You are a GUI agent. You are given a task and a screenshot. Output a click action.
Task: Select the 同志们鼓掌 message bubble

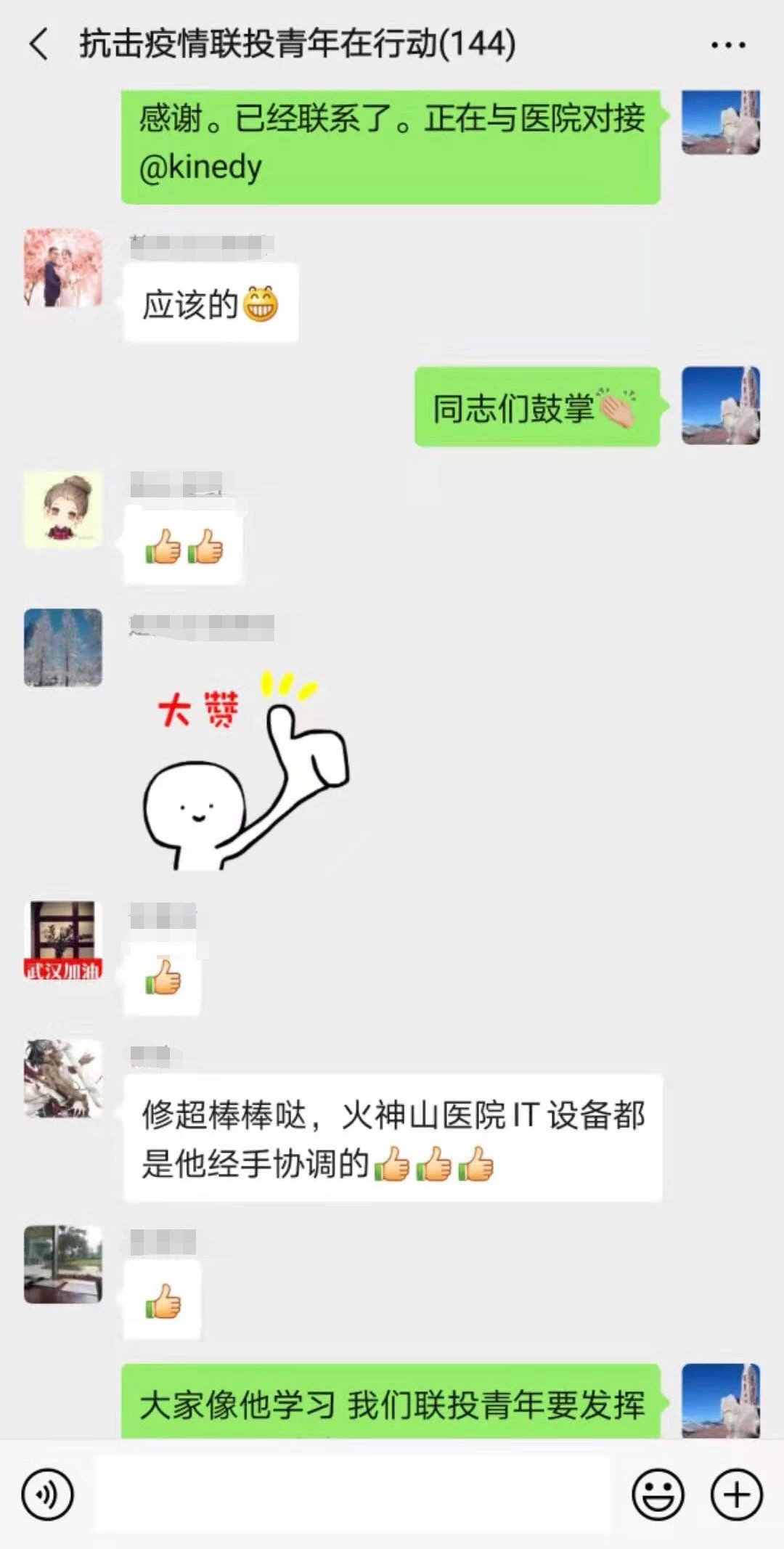pyautogui.click(x=537, y=407)
